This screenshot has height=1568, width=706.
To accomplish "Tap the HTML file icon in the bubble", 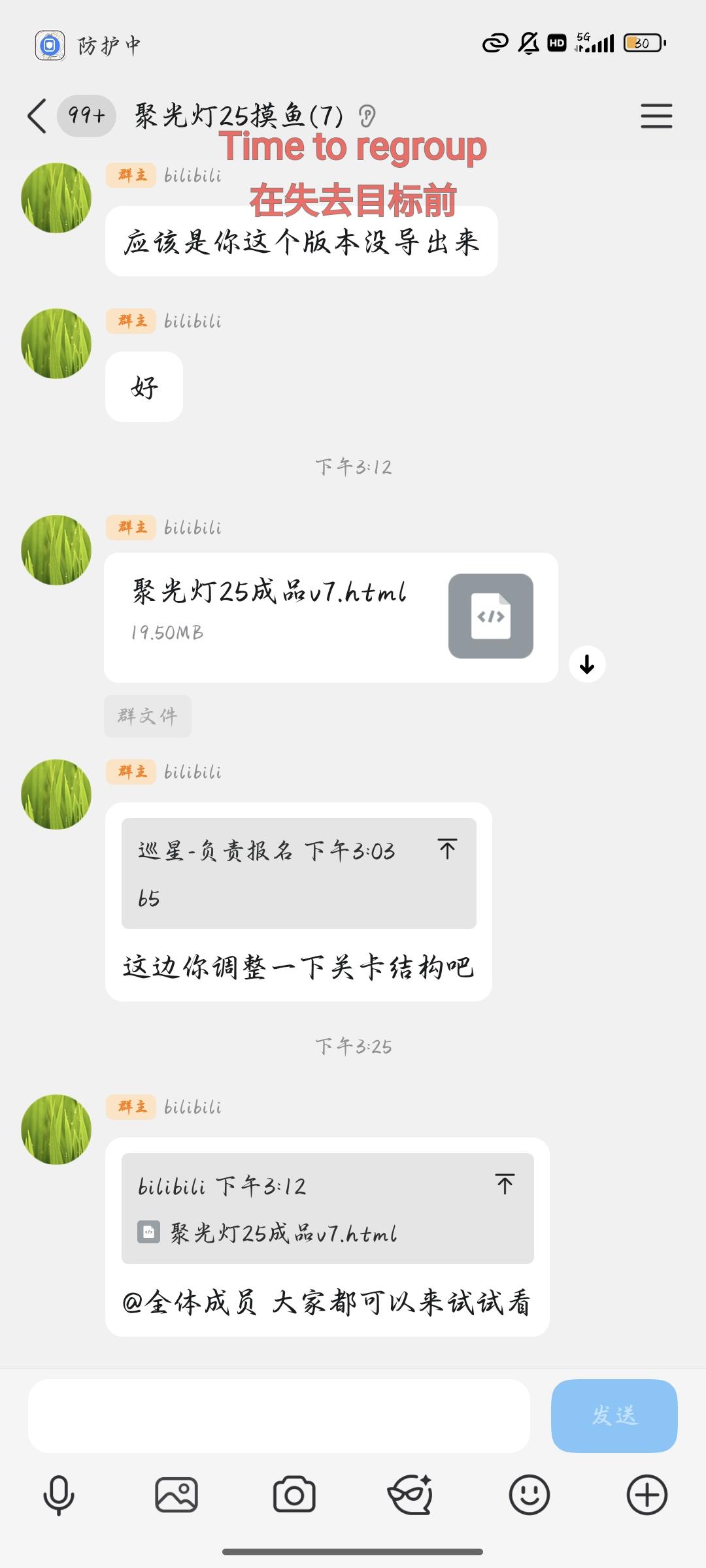I will pyautogui.click(x=491, y=617).
